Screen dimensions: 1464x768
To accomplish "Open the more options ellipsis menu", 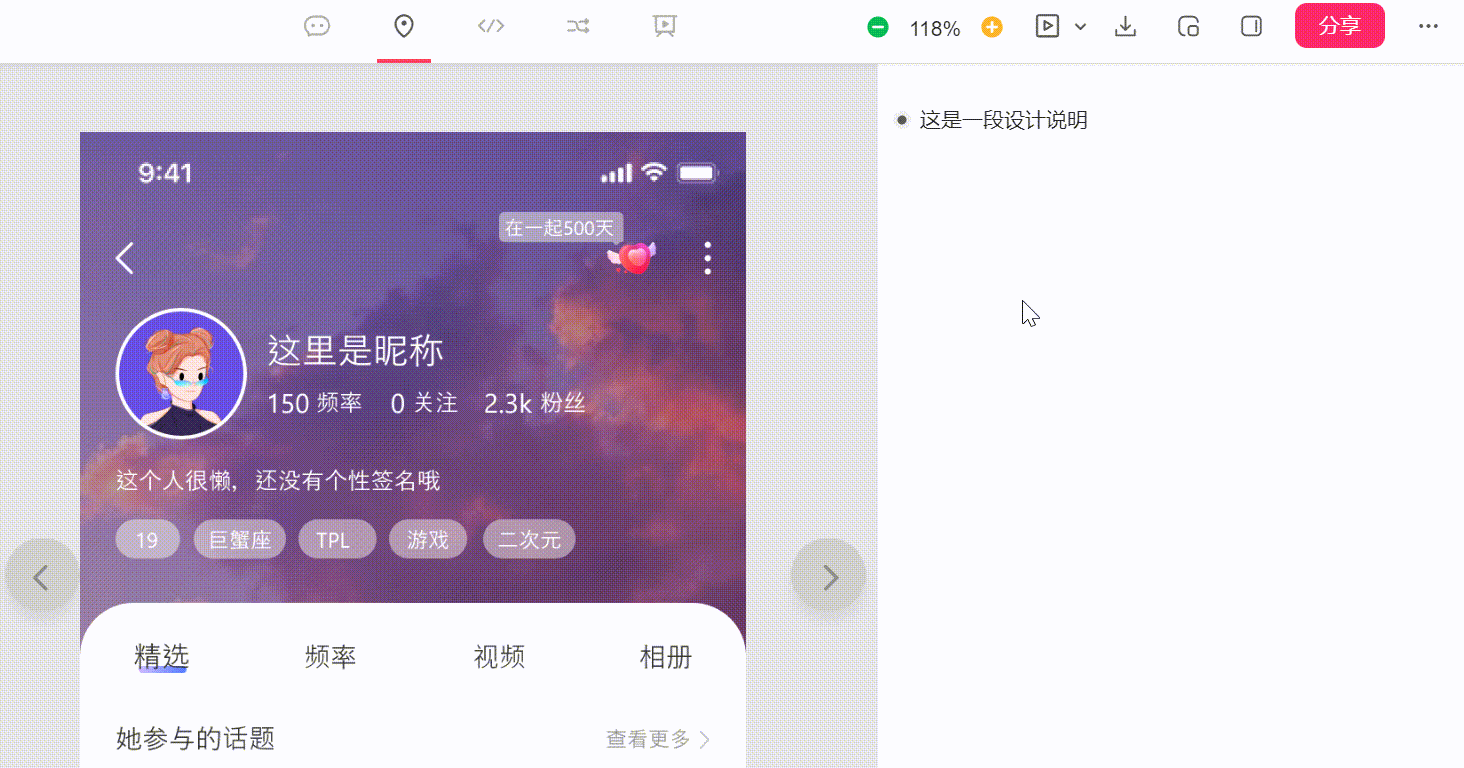I will click(x=1428, y=26).
